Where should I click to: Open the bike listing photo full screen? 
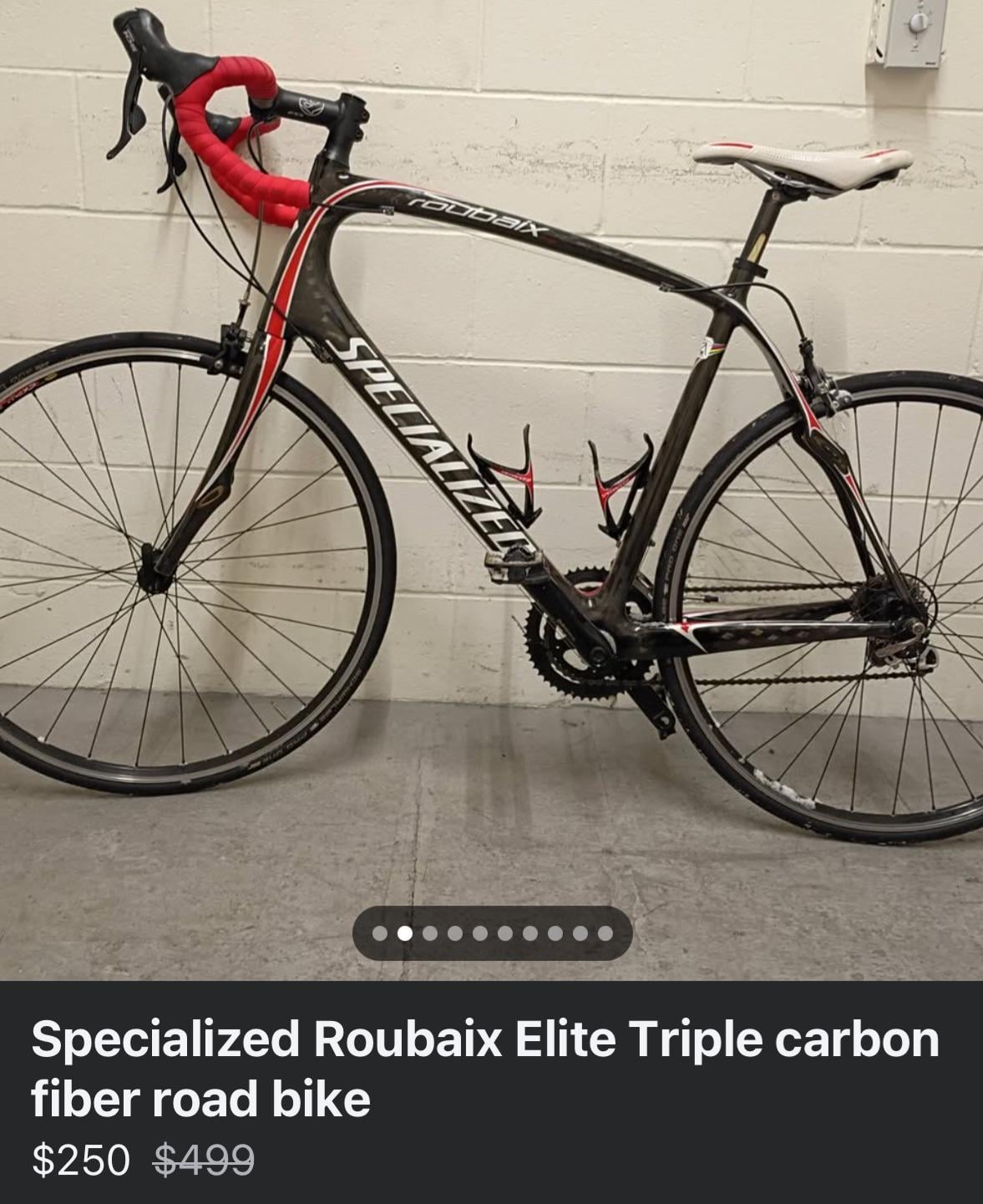(491, 451)
